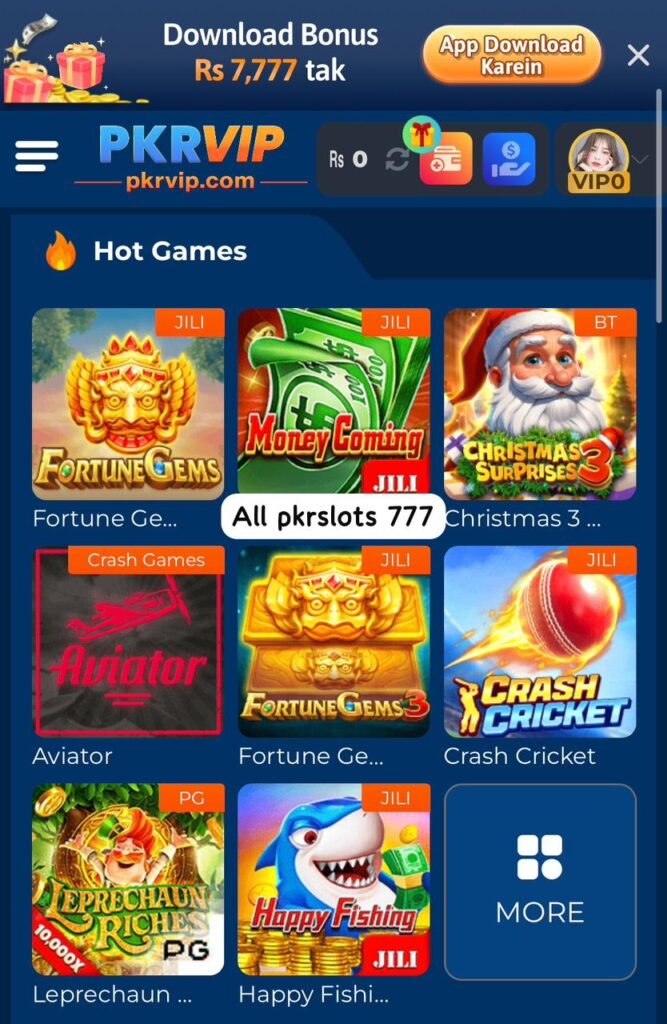The width and height of the screenshot is (667, 1024).
Task: Open the Leprechaun Riches game
Action: pos(127,879)
